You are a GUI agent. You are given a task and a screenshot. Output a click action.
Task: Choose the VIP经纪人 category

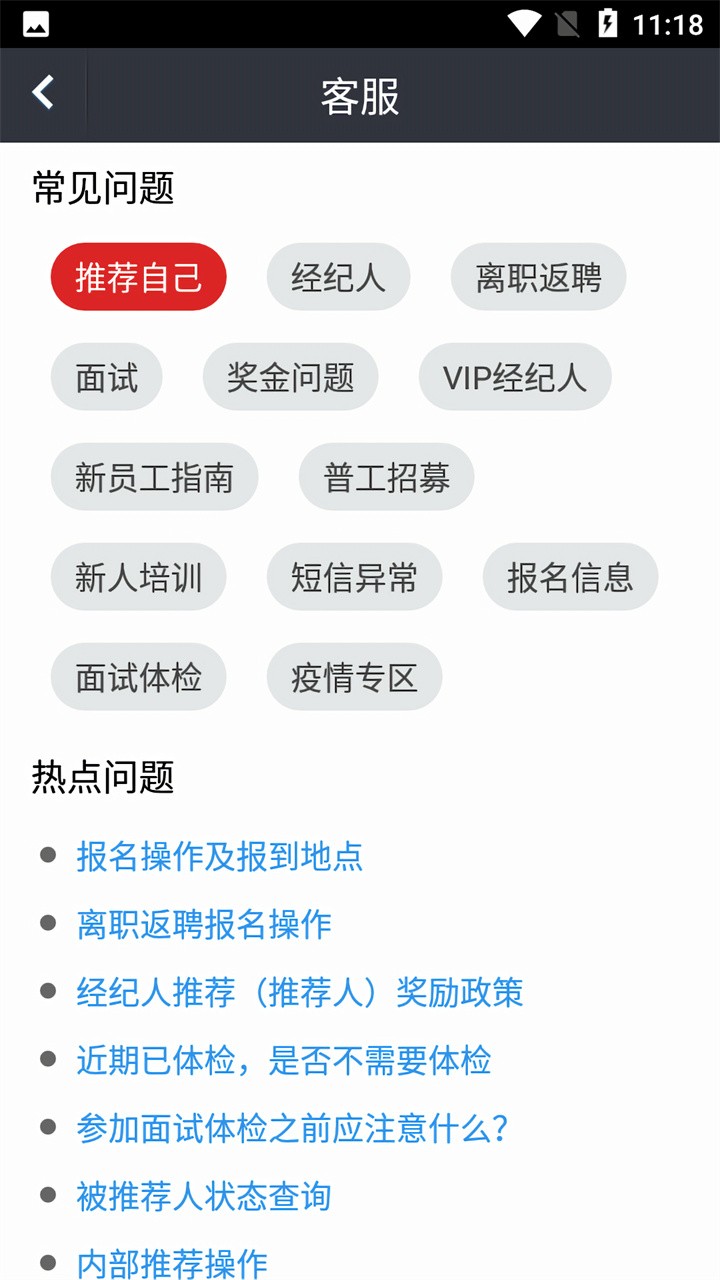[x=514, y=377]
